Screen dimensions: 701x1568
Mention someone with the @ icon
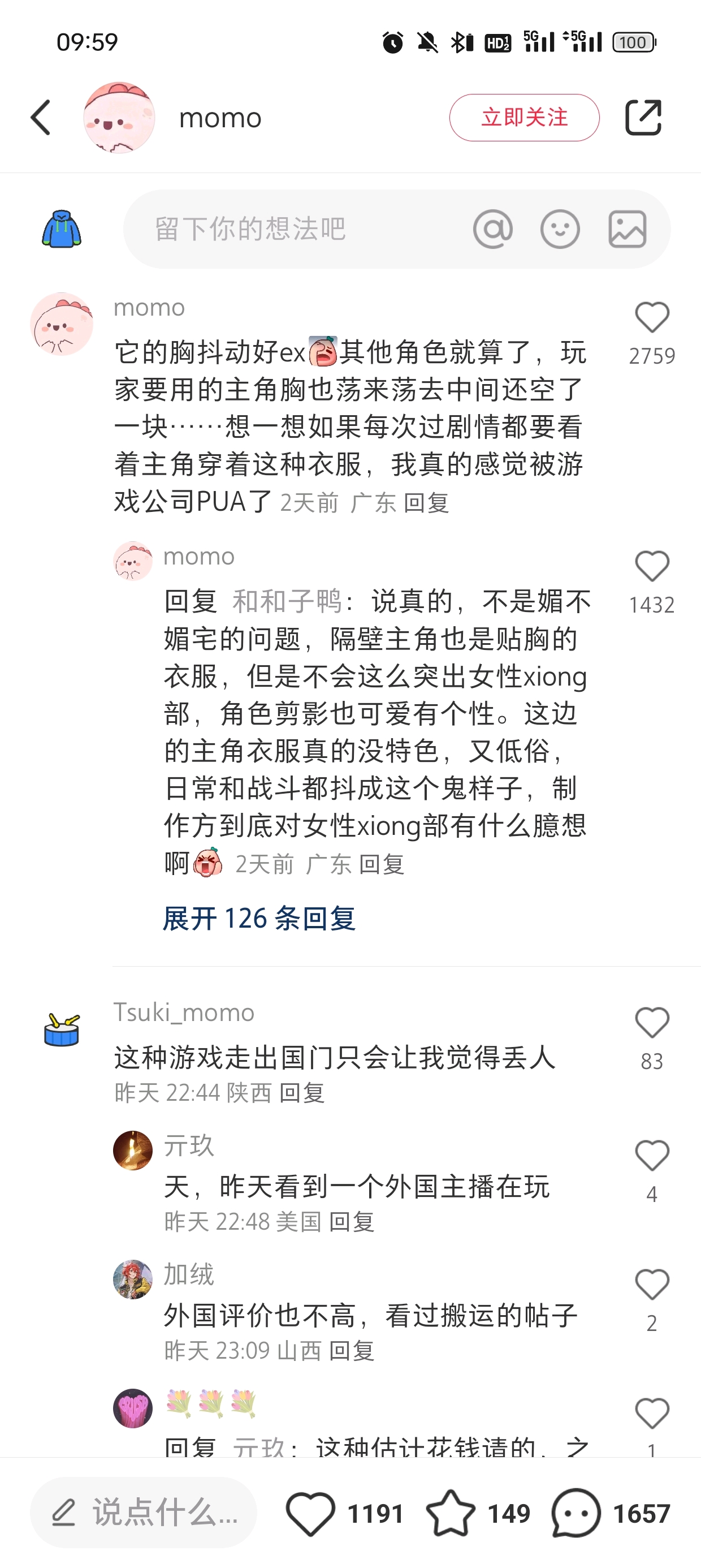click(492, 229)
